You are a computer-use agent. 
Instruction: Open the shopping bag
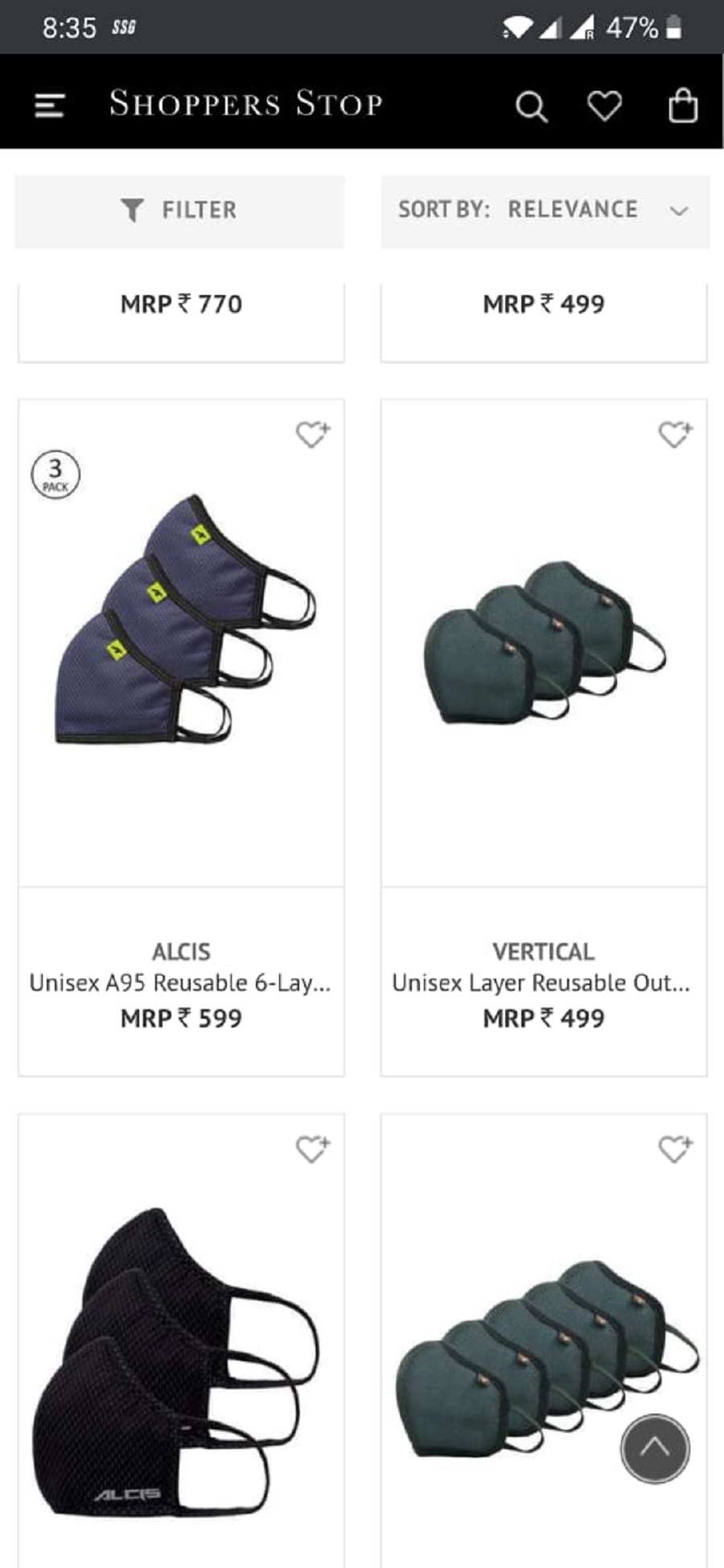(x=683, y=105)
